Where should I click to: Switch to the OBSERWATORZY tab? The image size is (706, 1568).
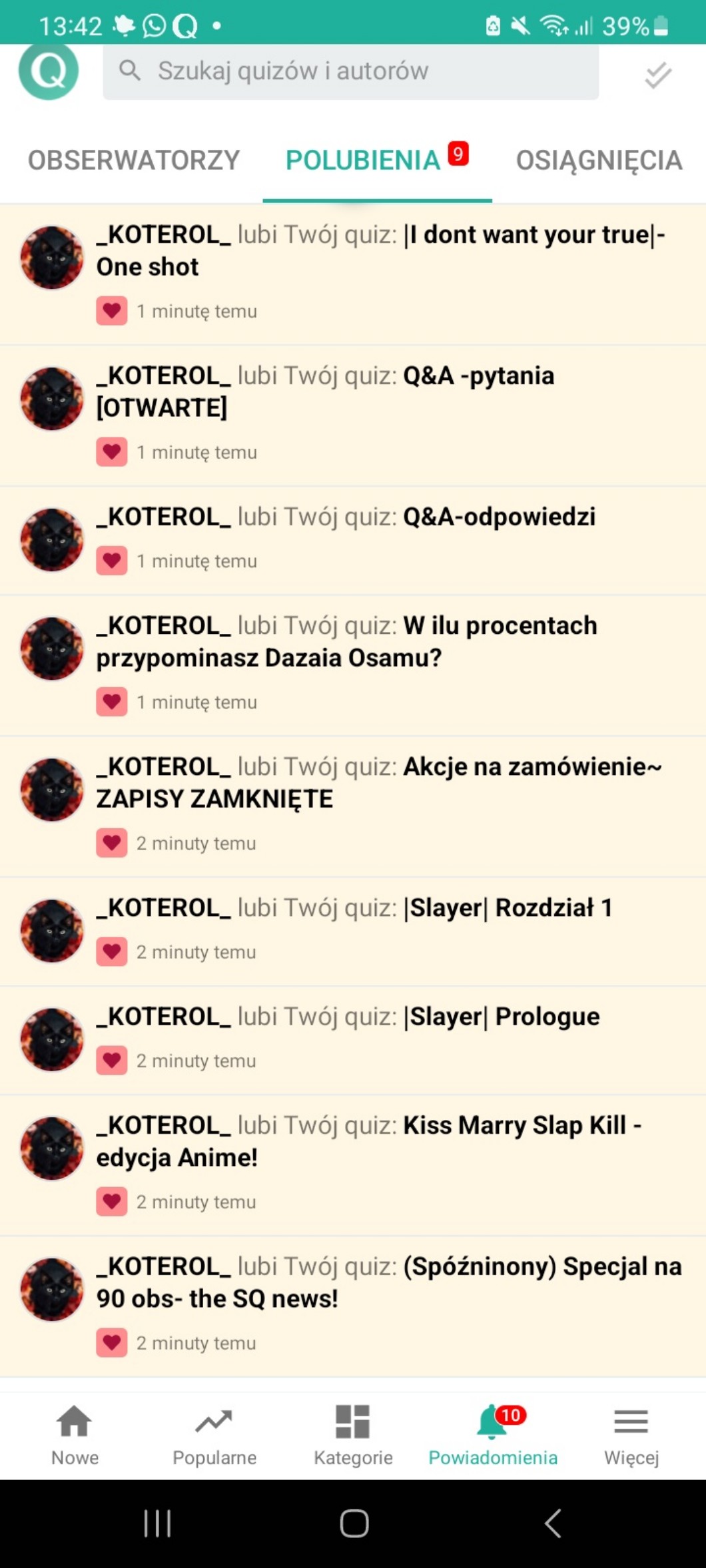133,160
